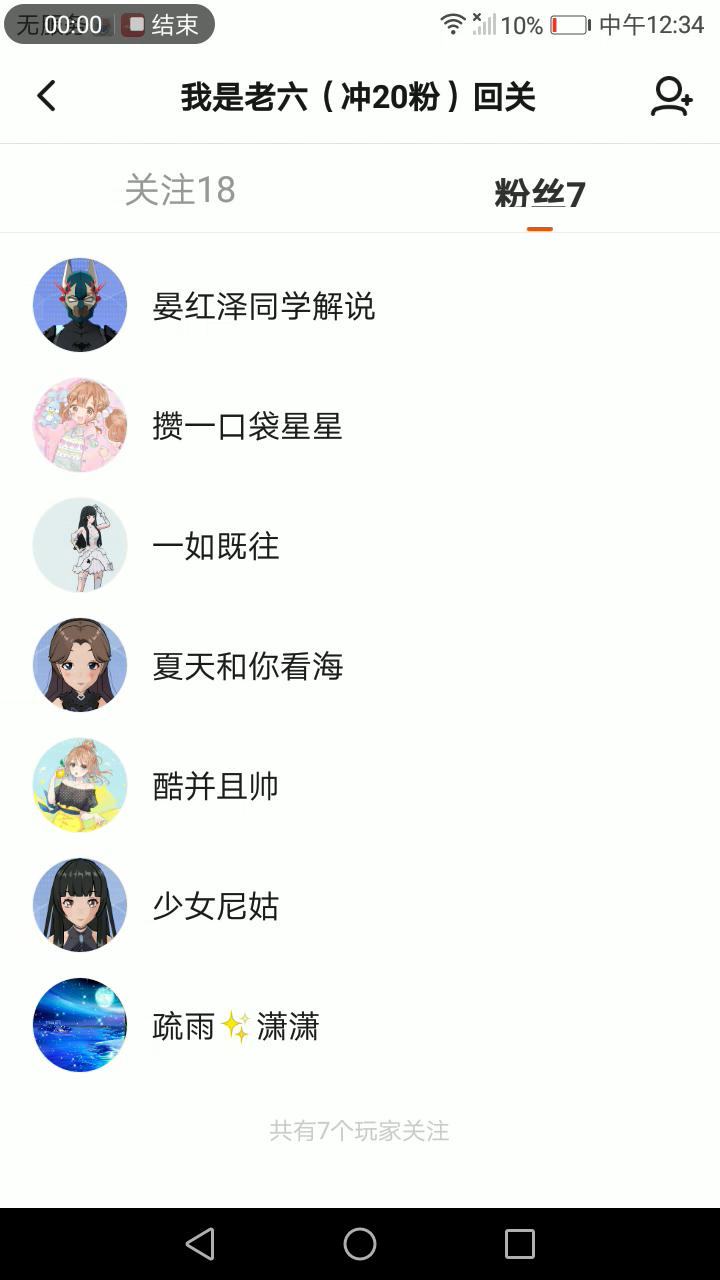Tap the add-friend icon in the header

671,96
